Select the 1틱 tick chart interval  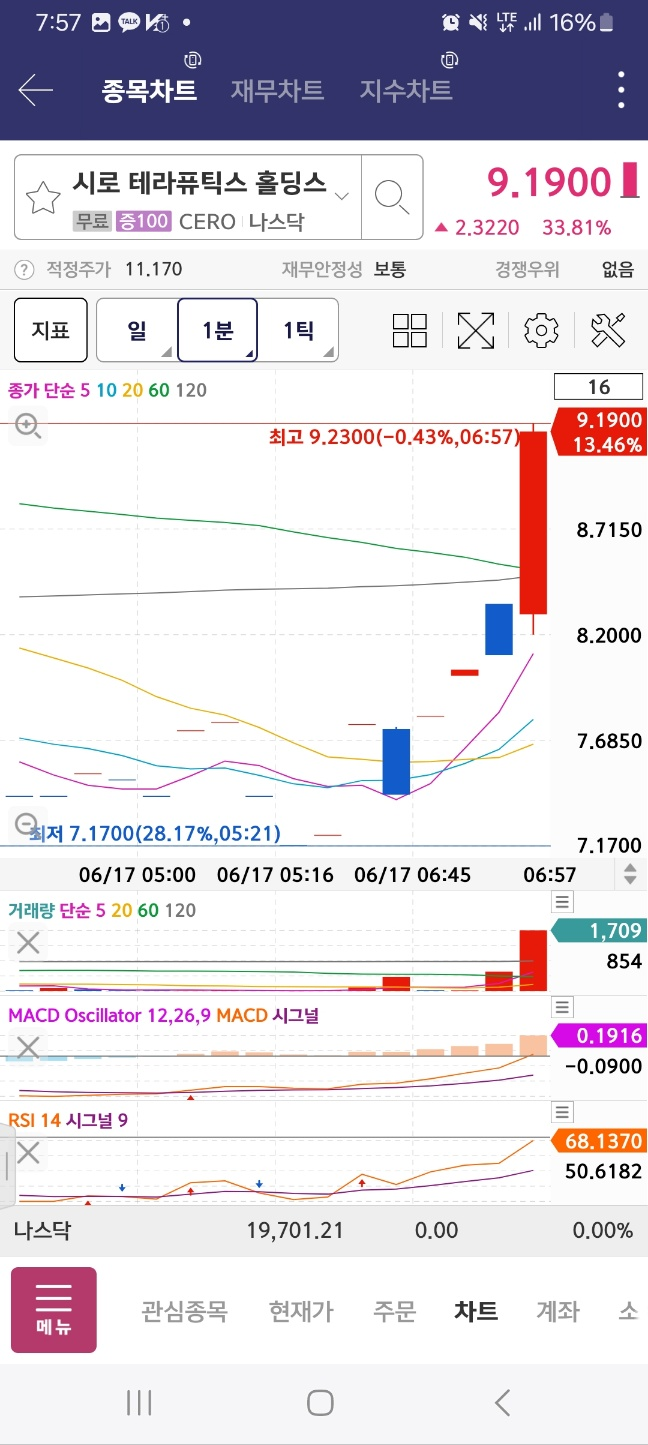298,330
